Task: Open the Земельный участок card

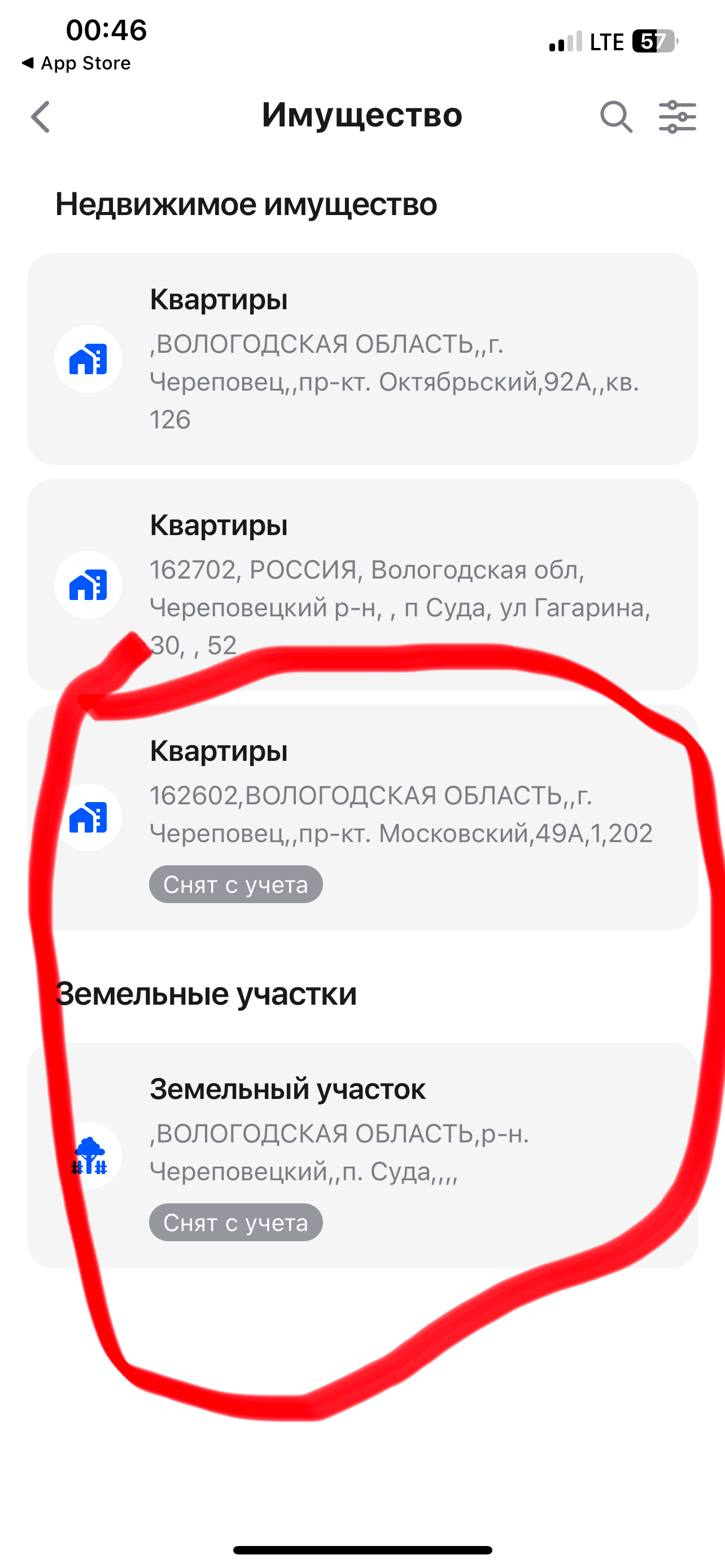Action: click(x=362, y=1155)
